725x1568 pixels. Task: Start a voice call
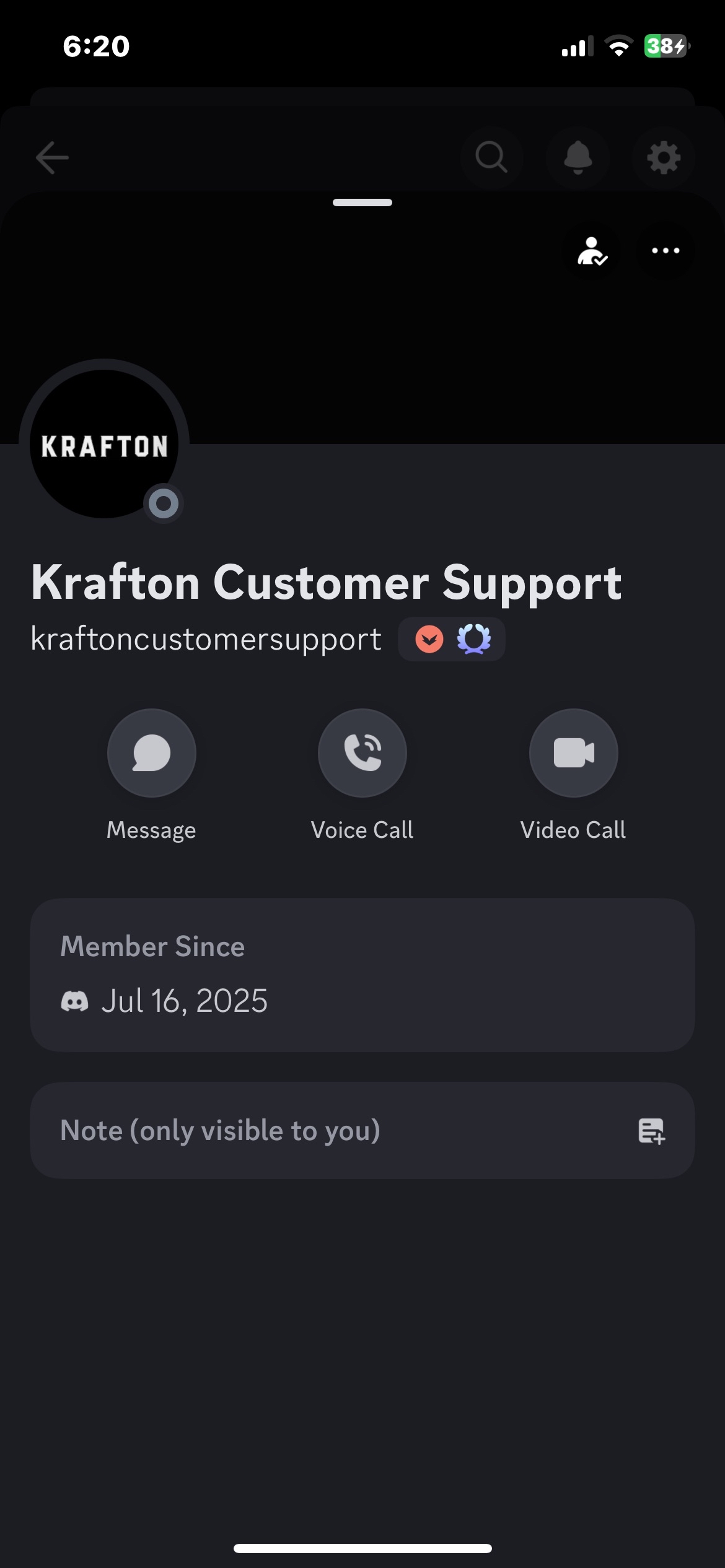pos(362,752)
